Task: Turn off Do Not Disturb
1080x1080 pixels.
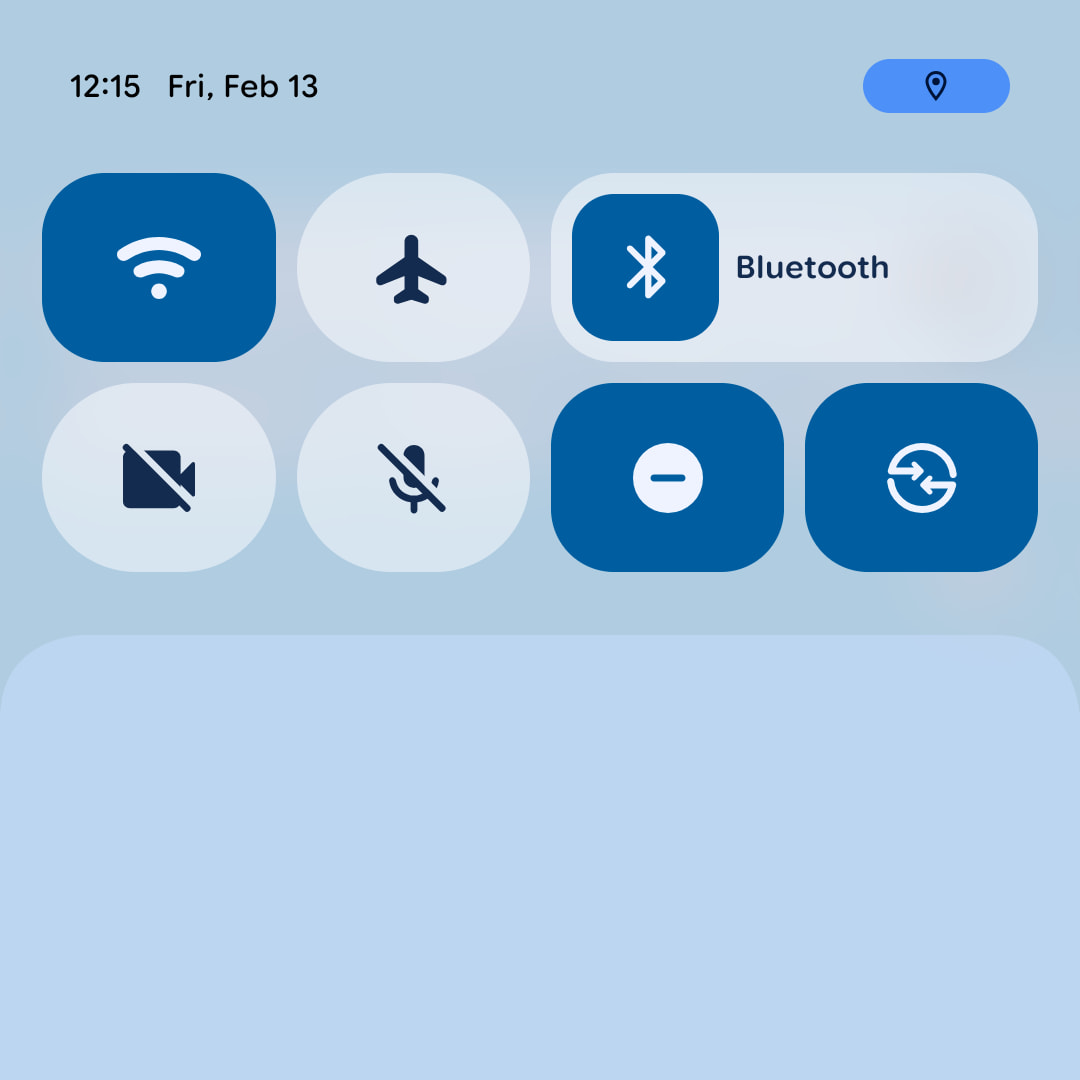Action: click(667, 477)
